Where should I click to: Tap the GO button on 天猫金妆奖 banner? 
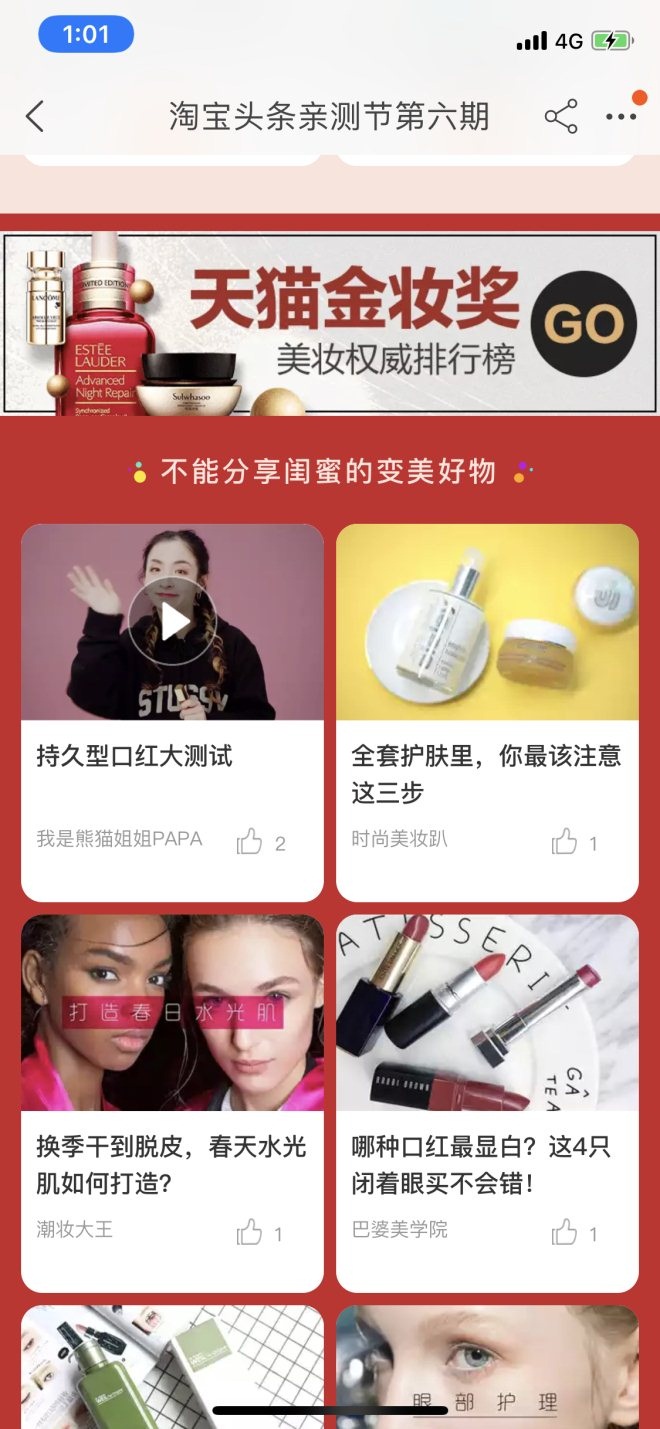tap(583, 324)
